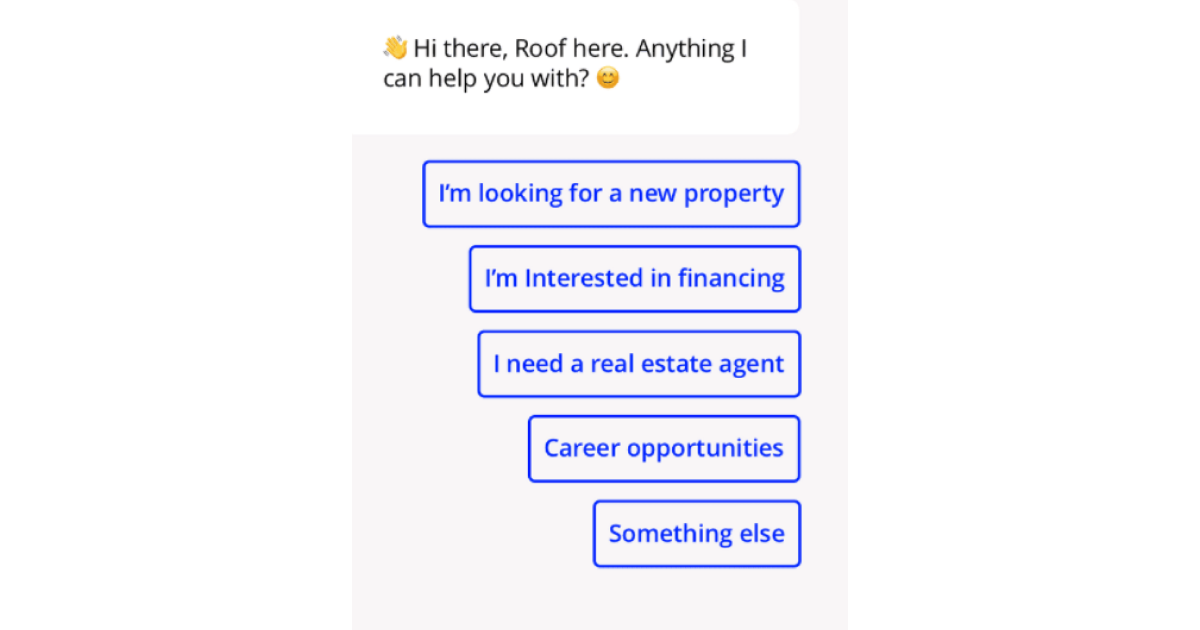Select "I'm Interested in financing" reply
Screen dimensions: 1200x630
tap(635, 279)
